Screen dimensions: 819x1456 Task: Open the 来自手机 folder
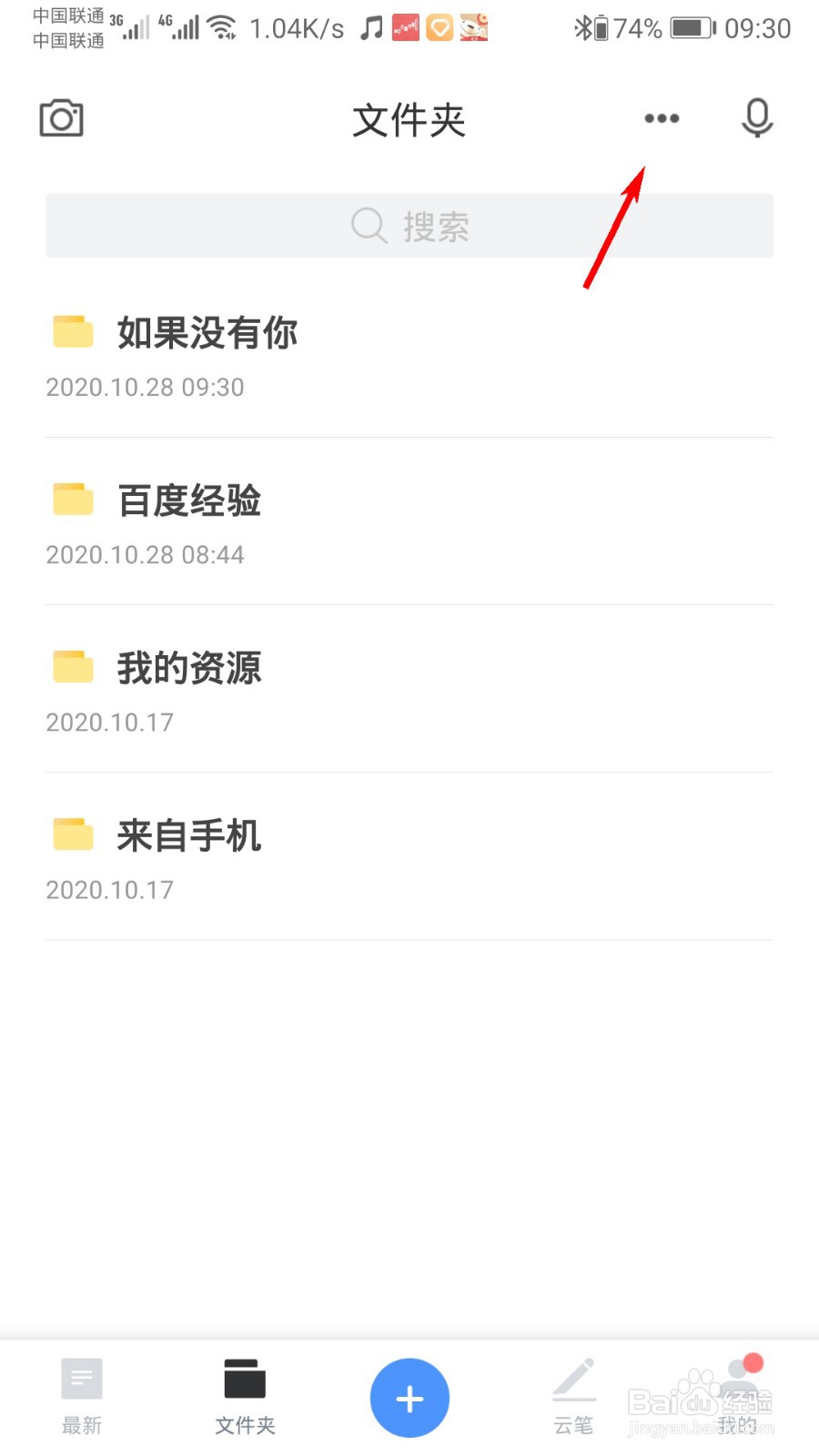click(x=409, y=857)
